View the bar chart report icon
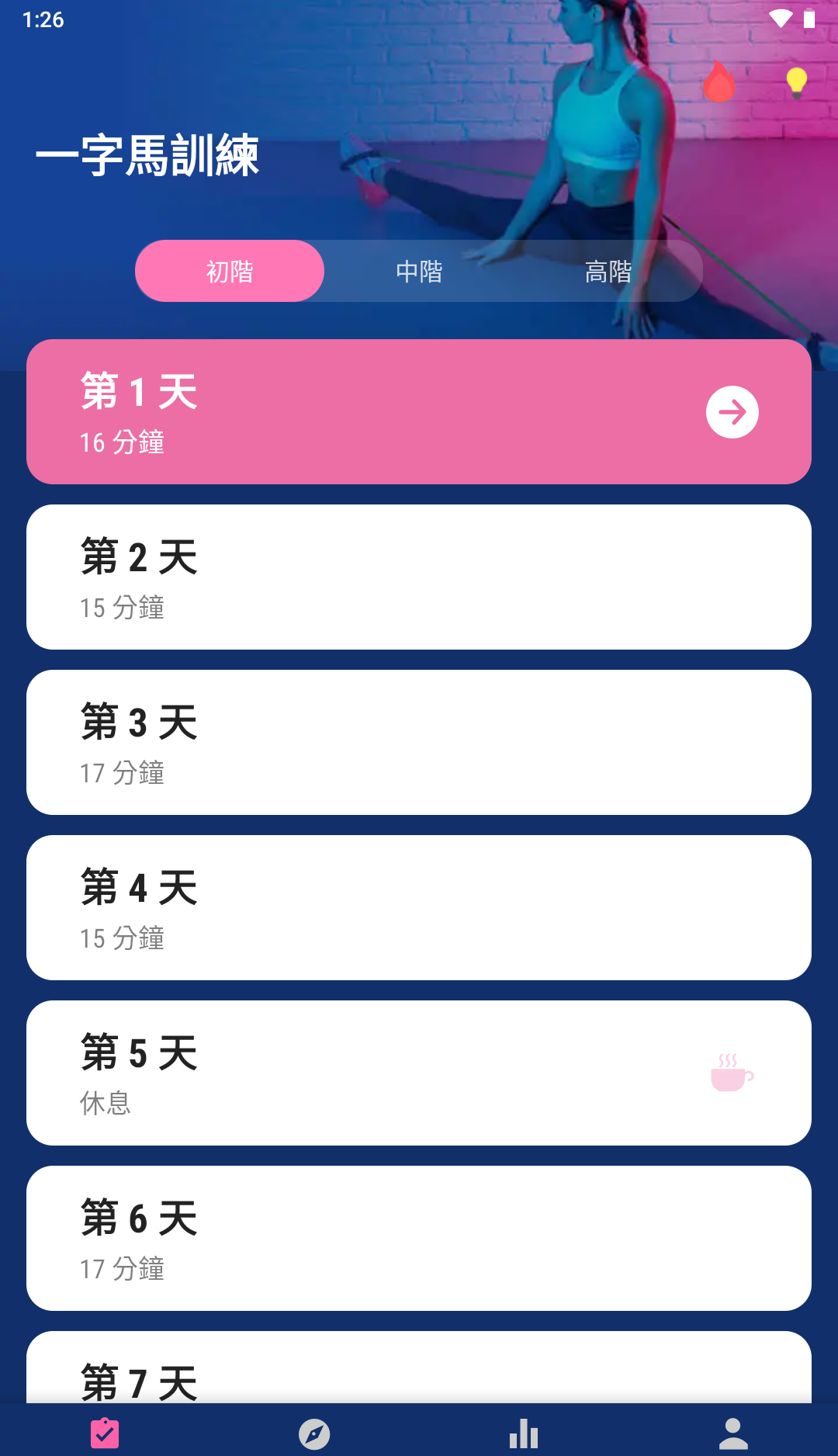838x1456 pixels. (x=524, y=1431)
